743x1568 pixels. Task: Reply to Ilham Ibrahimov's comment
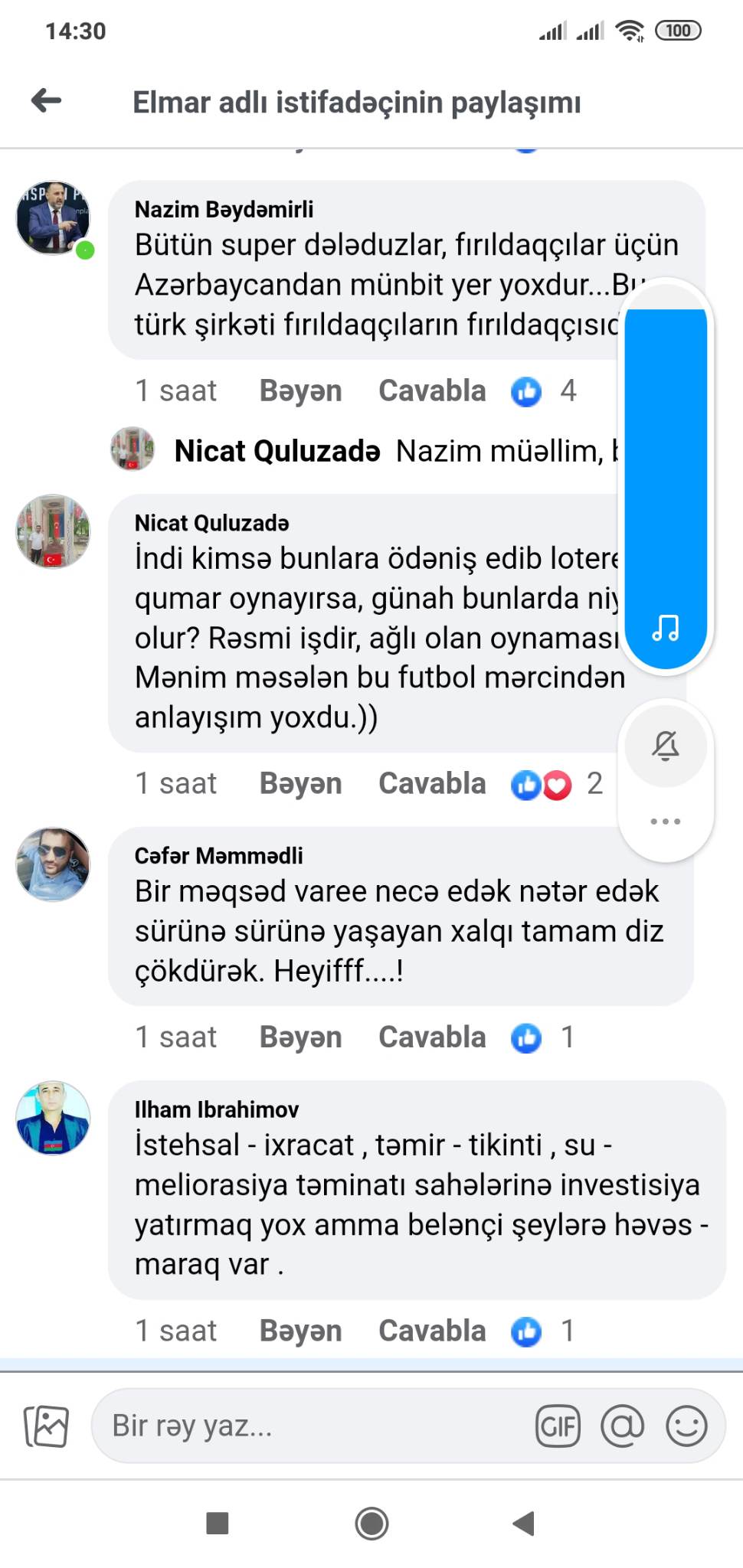coord(432,1331)
